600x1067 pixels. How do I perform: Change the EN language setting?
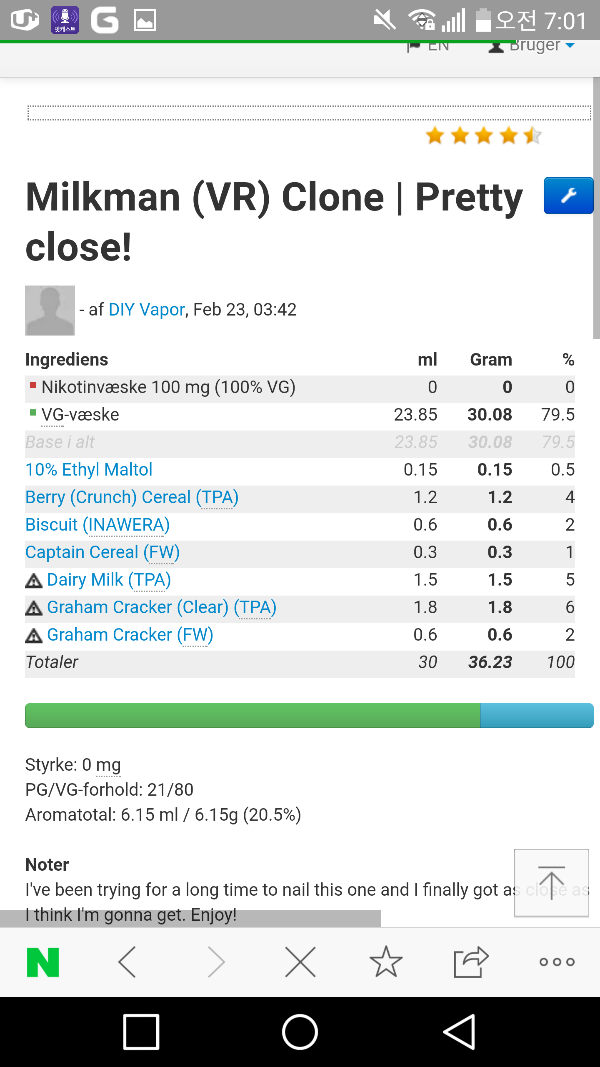pos(428,46)
